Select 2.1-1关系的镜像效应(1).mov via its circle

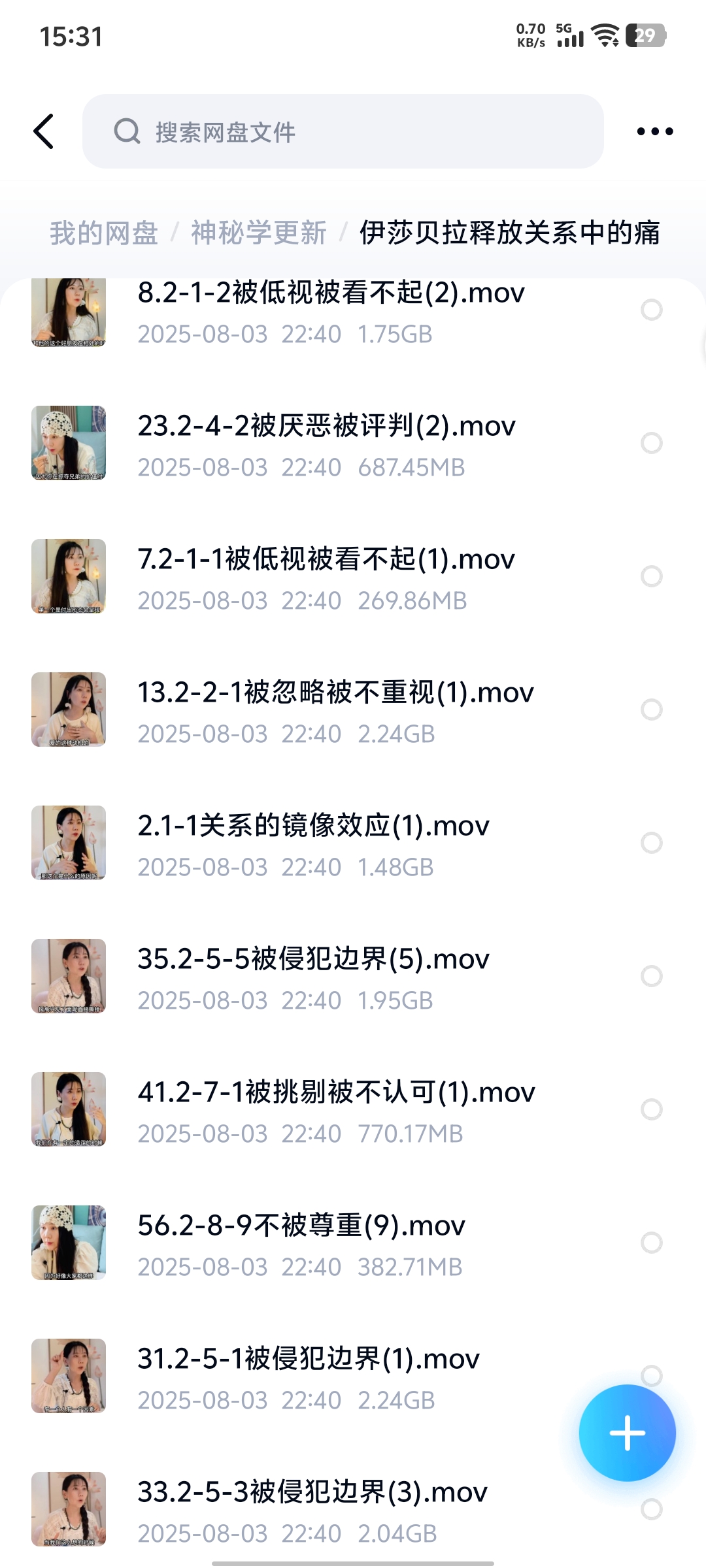click(652, 843)
